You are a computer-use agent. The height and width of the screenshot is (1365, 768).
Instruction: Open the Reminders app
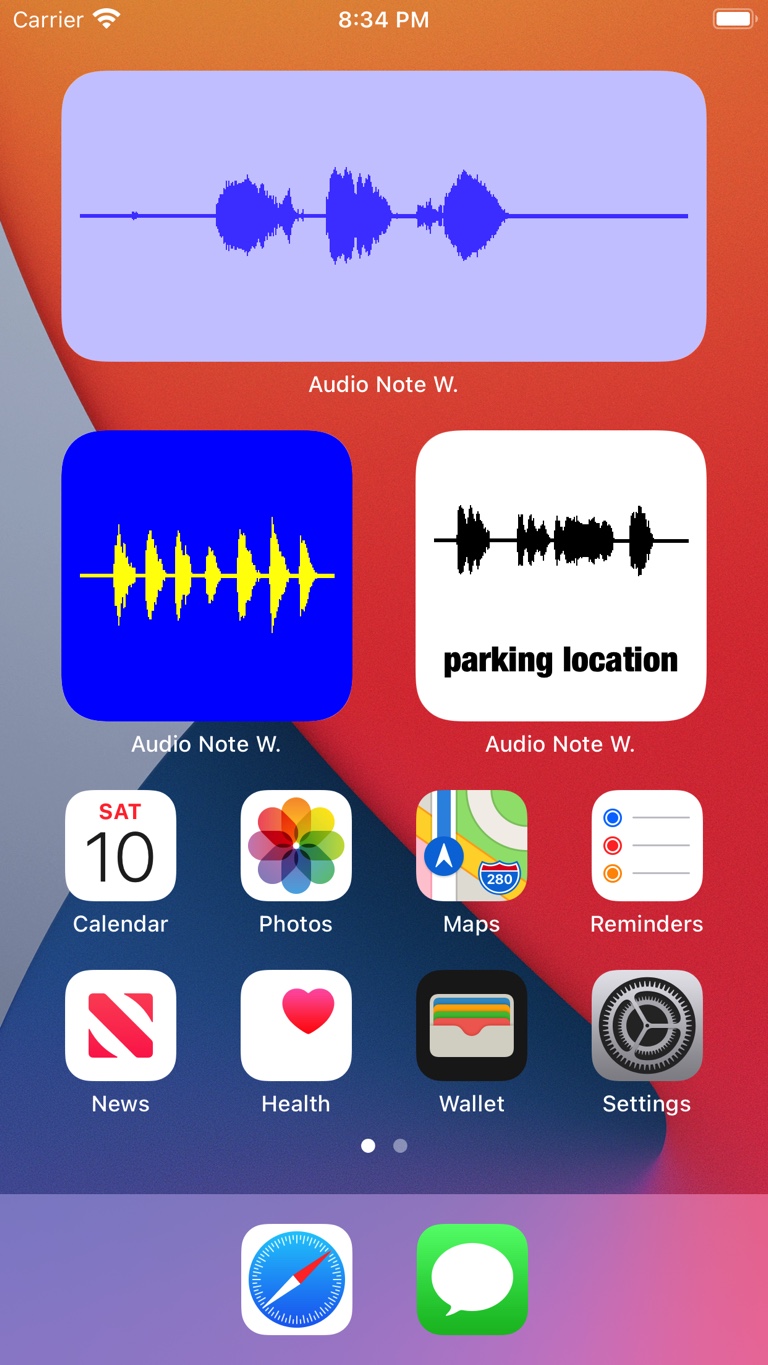647,846
